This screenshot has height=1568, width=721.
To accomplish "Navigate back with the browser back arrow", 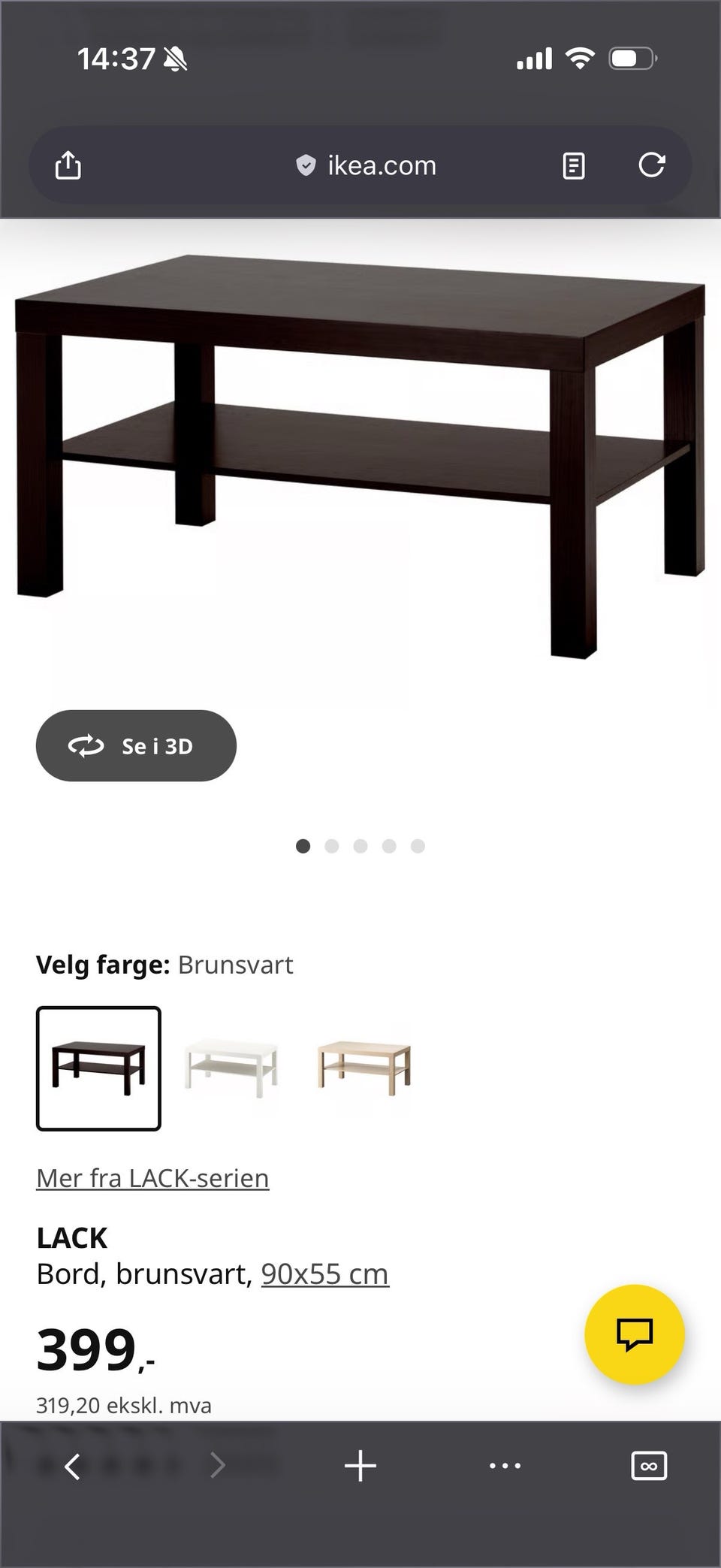I will click(x=72, y=1465).
